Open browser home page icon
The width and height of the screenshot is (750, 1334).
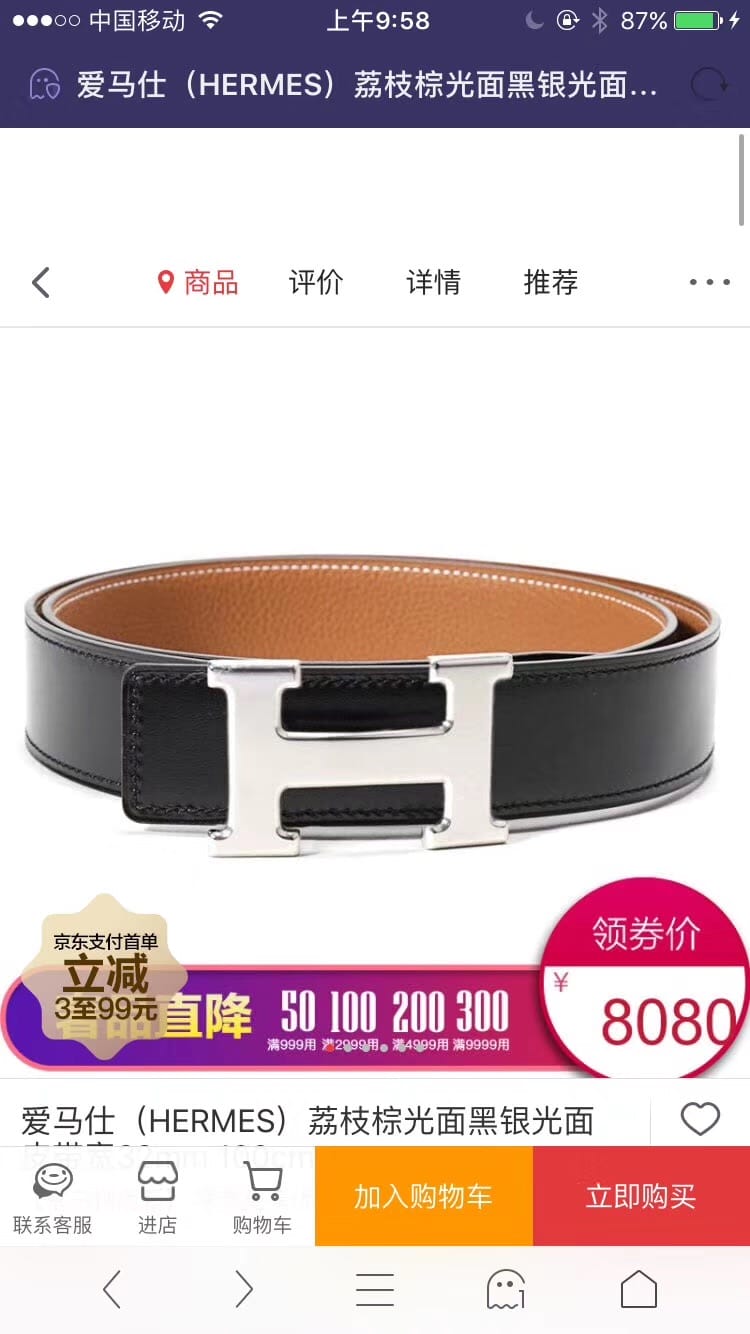[x=638, y=1290]
